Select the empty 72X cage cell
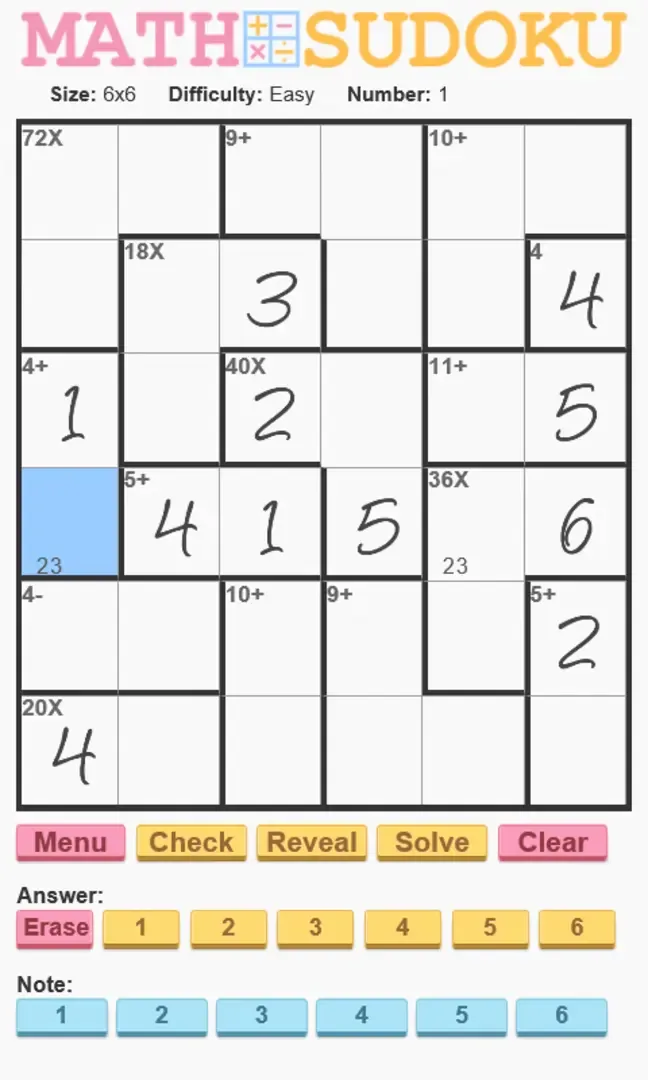 tap(69, 180)
